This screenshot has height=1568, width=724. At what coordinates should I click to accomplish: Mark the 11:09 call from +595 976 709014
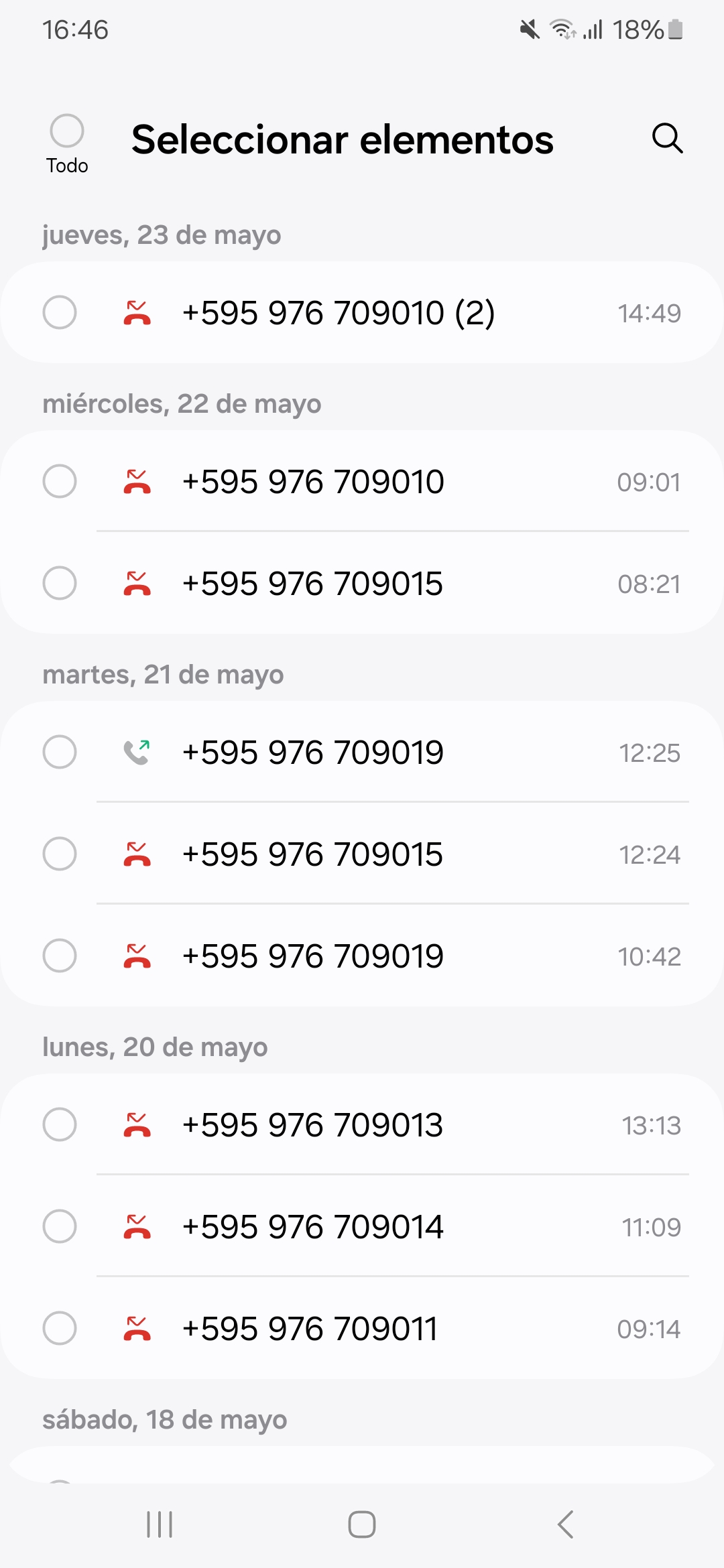tap(60, 1226)
